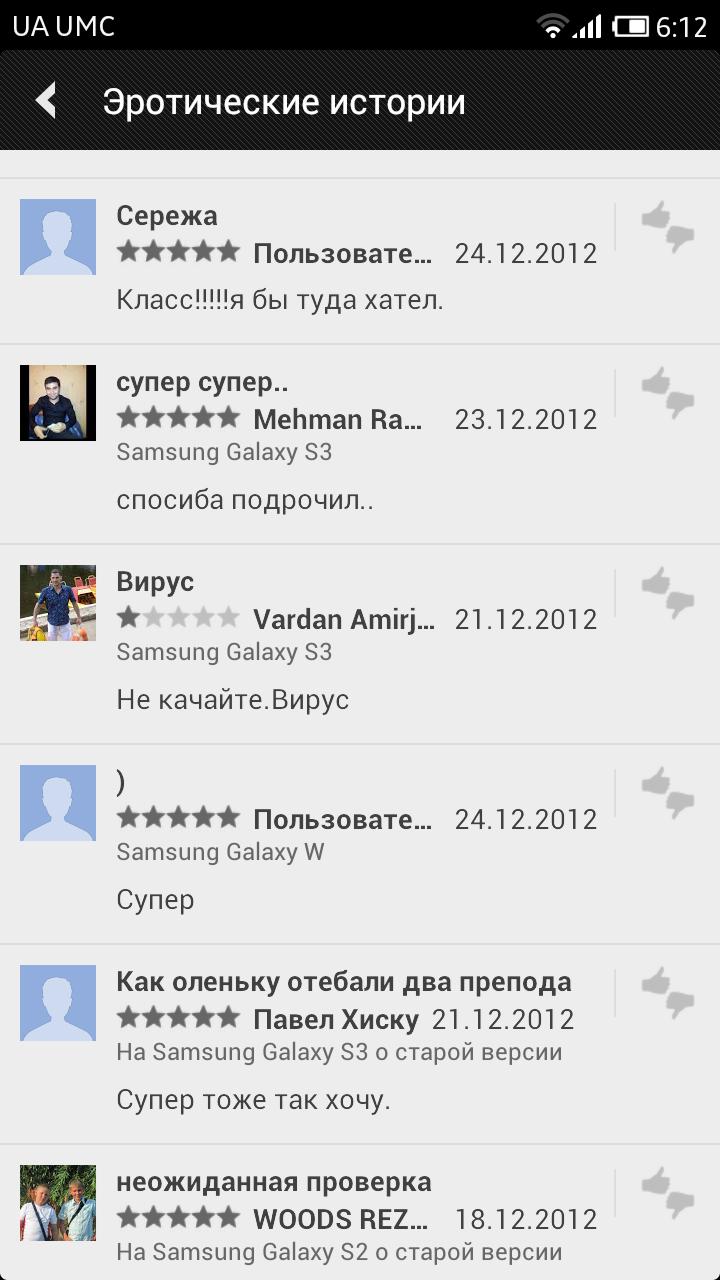This screenshot has height=1280, width=720.
Task: Rate the 'супер супер..' review with thumbs icon
Action: 667,392
